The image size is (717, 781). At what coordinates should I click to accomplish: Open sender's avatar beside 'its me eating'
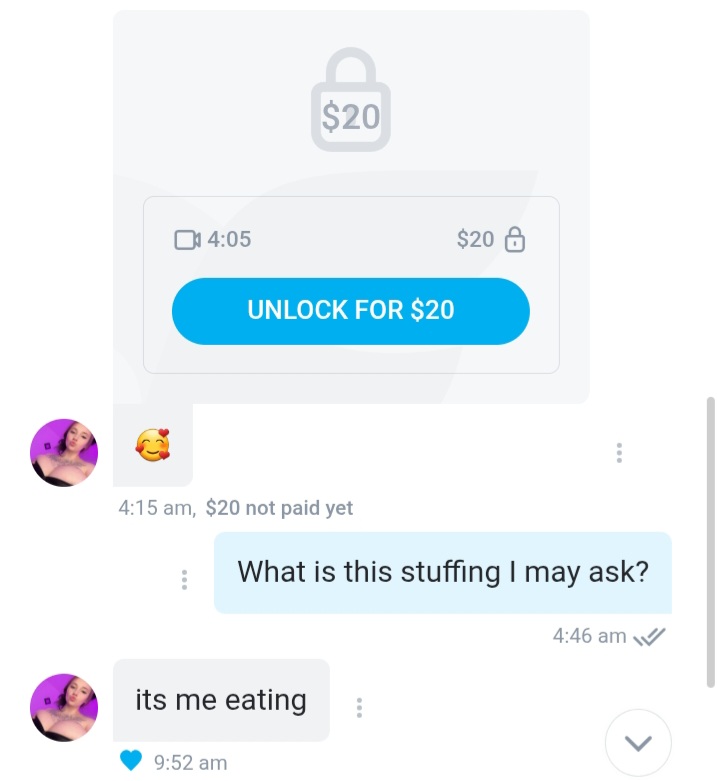click(x=64, y=707)
